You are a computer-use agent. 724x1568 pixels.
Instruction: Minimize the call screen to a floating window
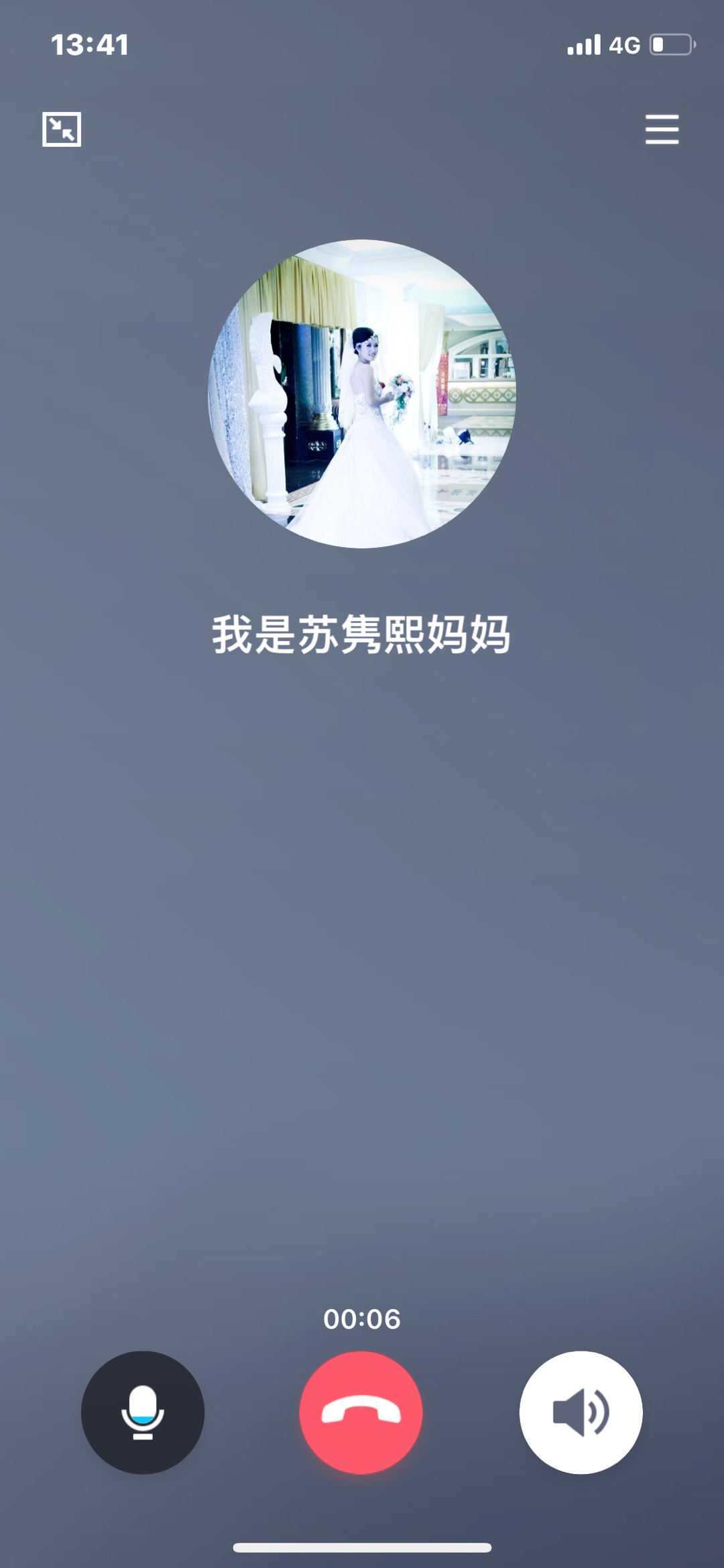point(62,129)
